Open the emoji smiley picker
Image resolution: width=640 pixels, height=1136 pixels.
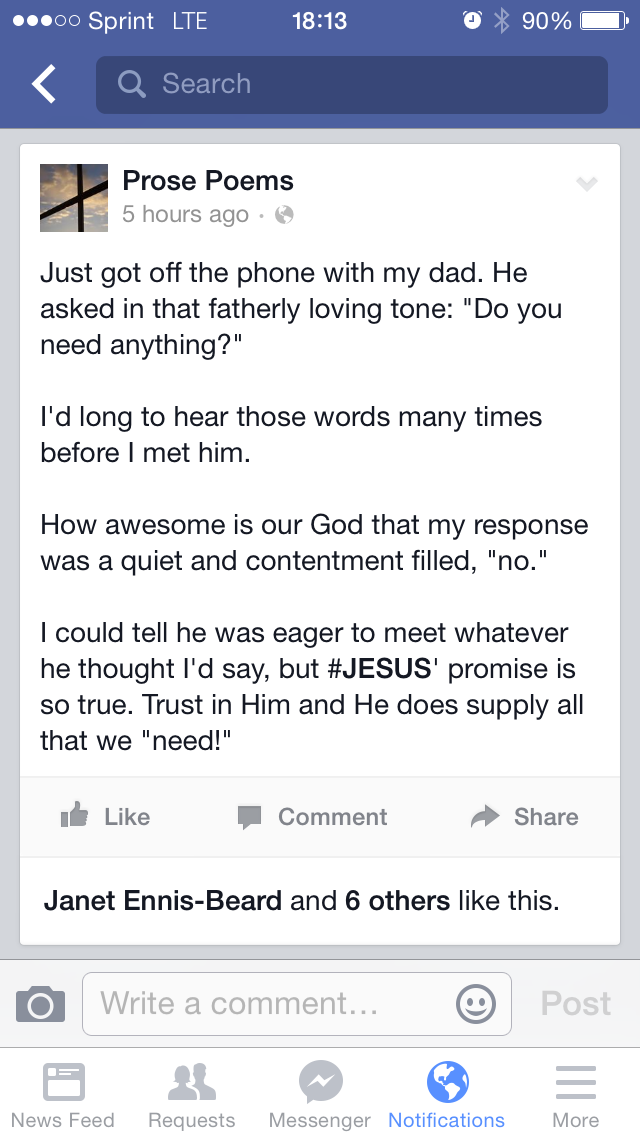[476, 1004]
